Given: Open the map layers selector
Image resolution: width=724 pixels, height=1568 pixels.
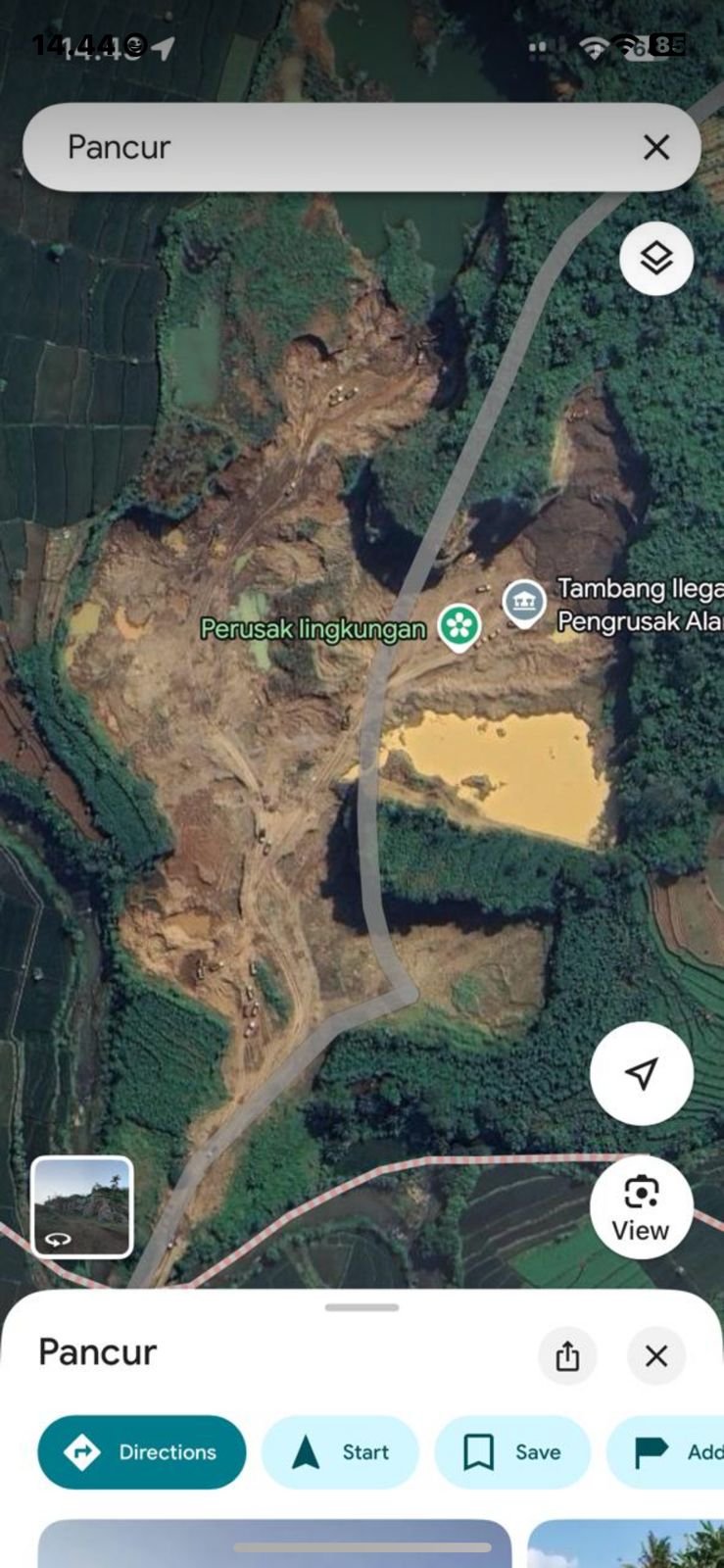Looking at the screenshot, I should (x=655, y=259).
